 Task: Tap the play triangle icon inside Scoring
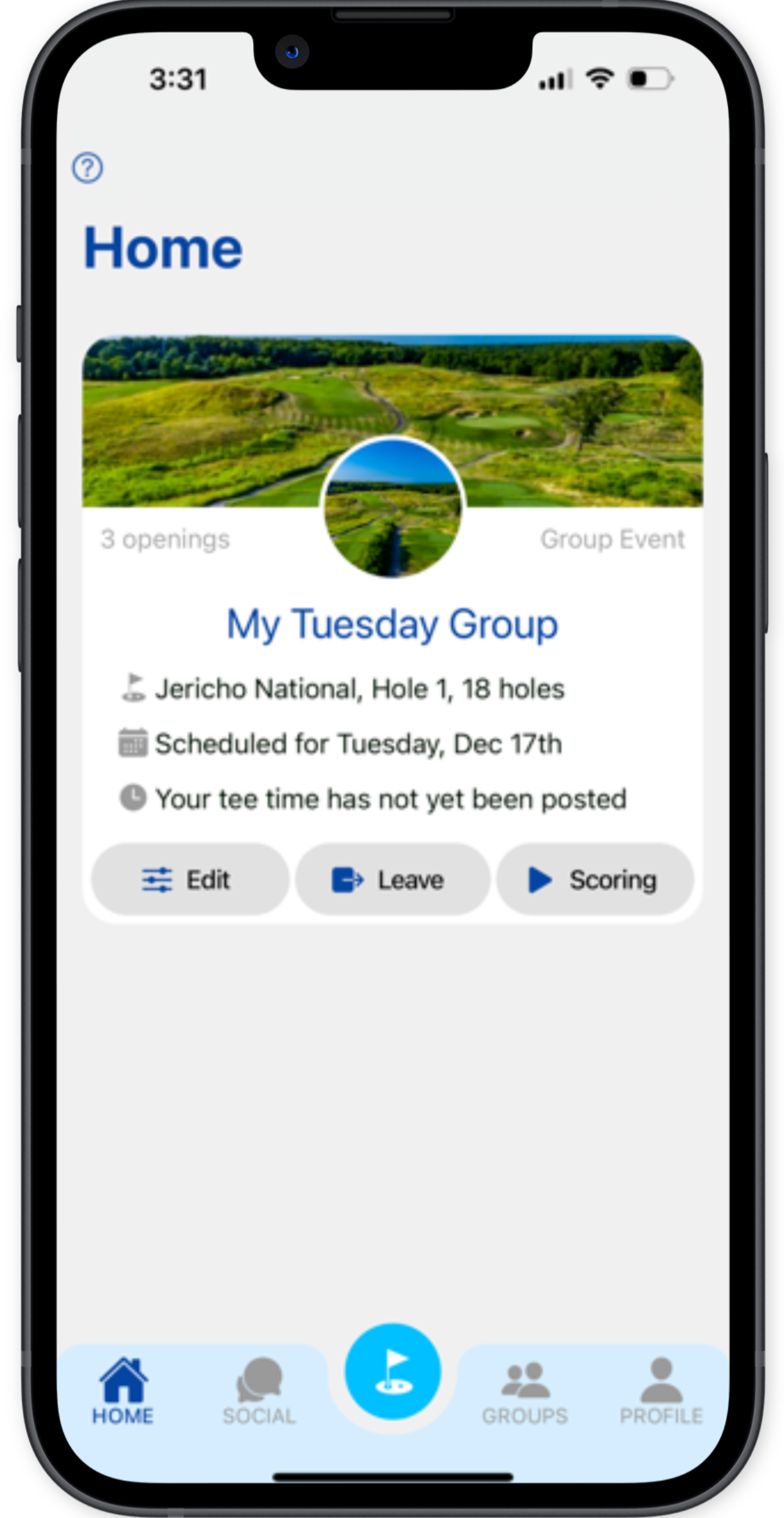[540, 879]
